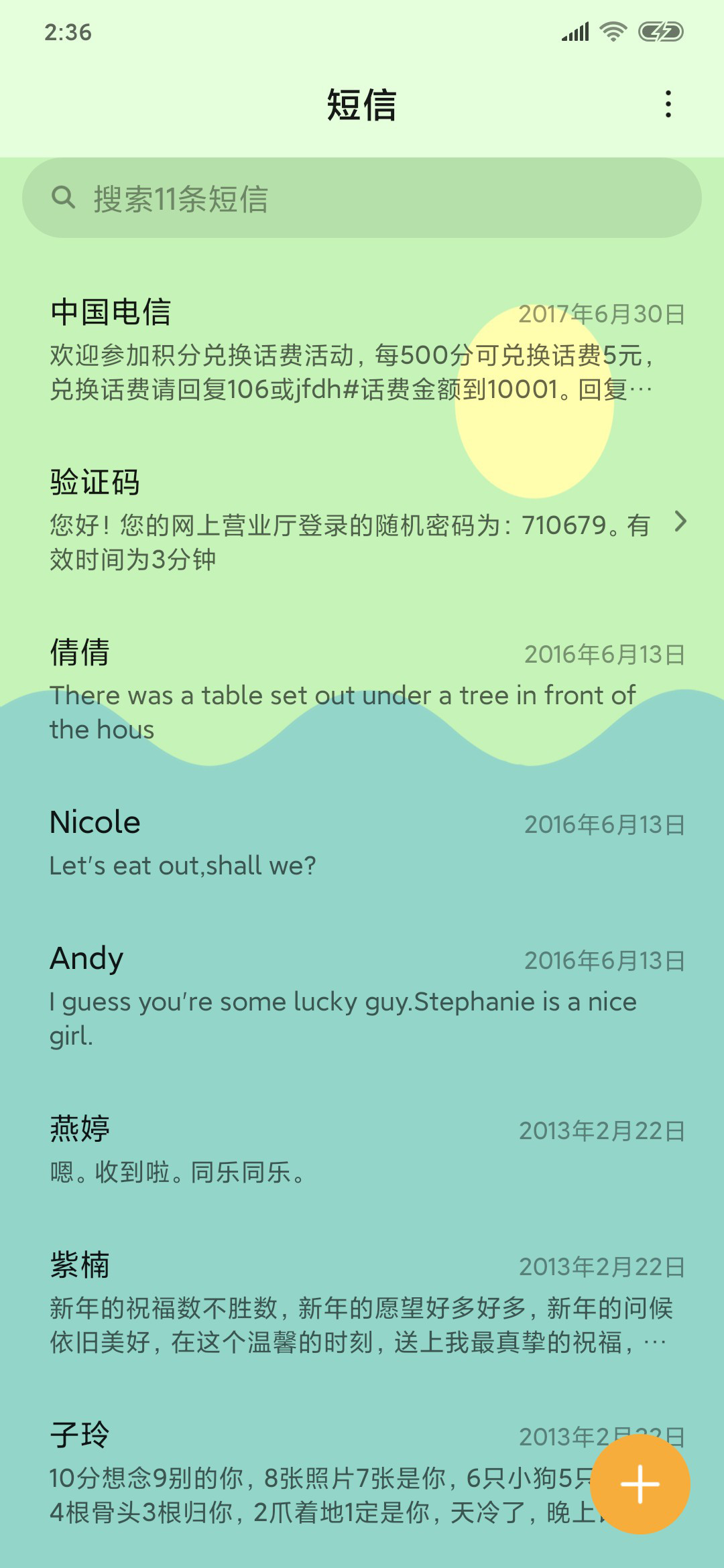The image size is (724, 1568).
Task: Open the 中国电信 message thread
Action: click(x=362, y=351)
